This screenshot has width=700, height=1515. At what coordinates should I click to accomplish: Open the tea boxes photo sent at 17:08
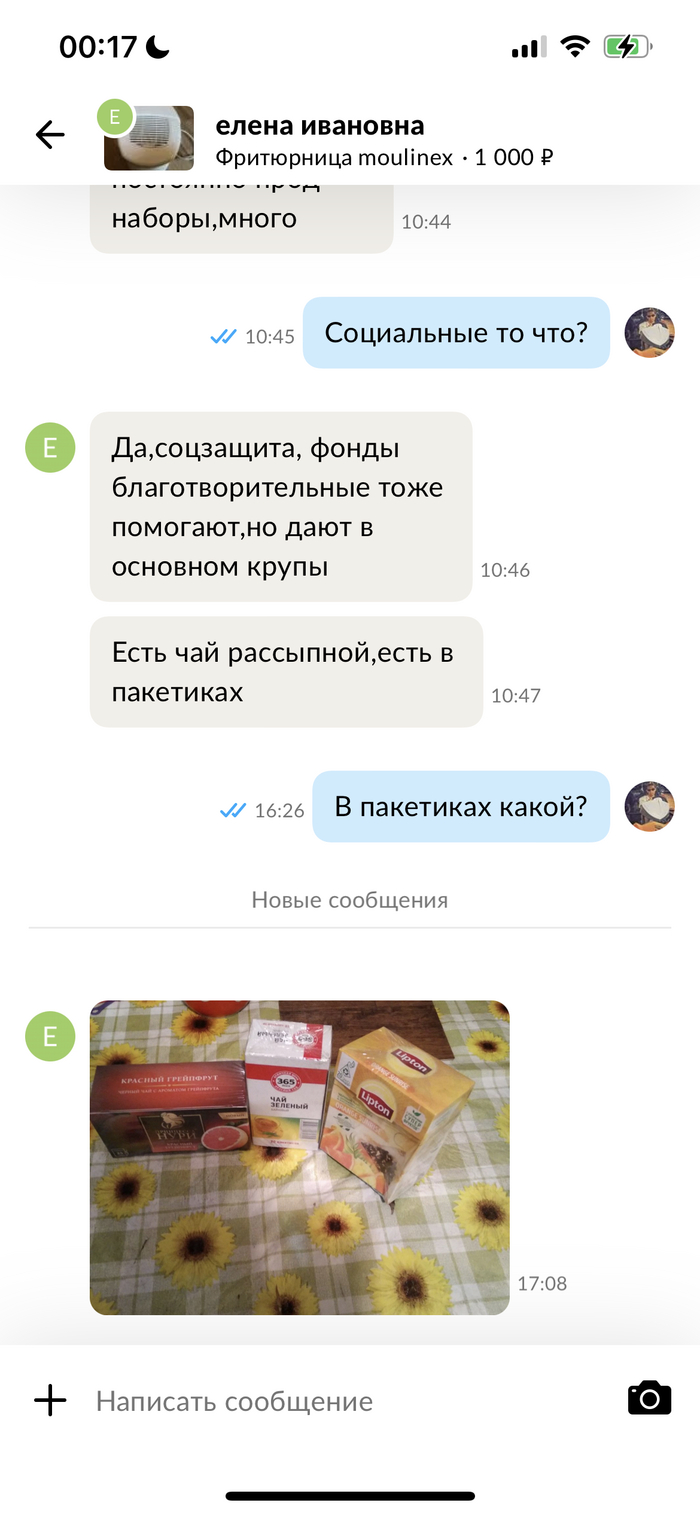[299, 1156]
